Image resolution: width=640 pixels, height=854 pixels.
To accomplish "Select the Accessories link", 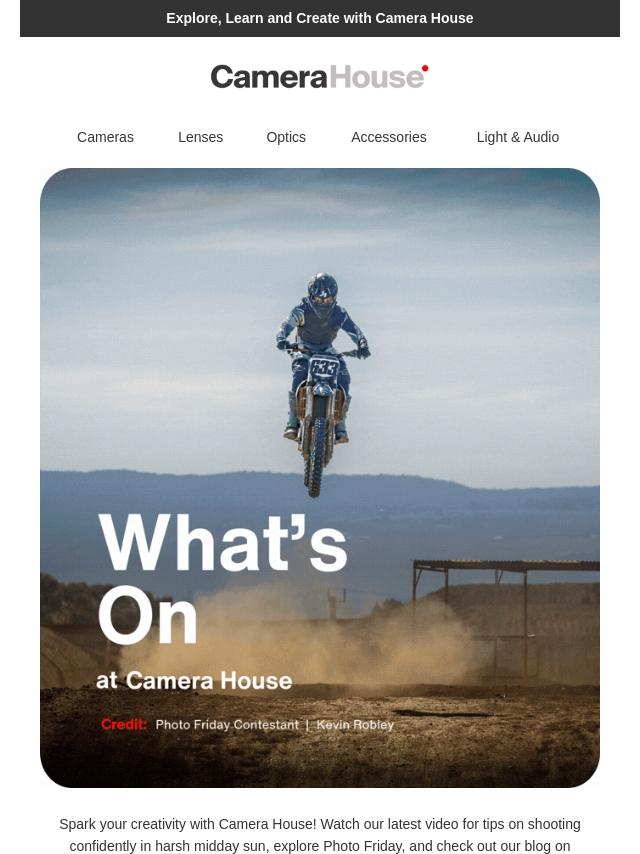I will pos(388,137).
